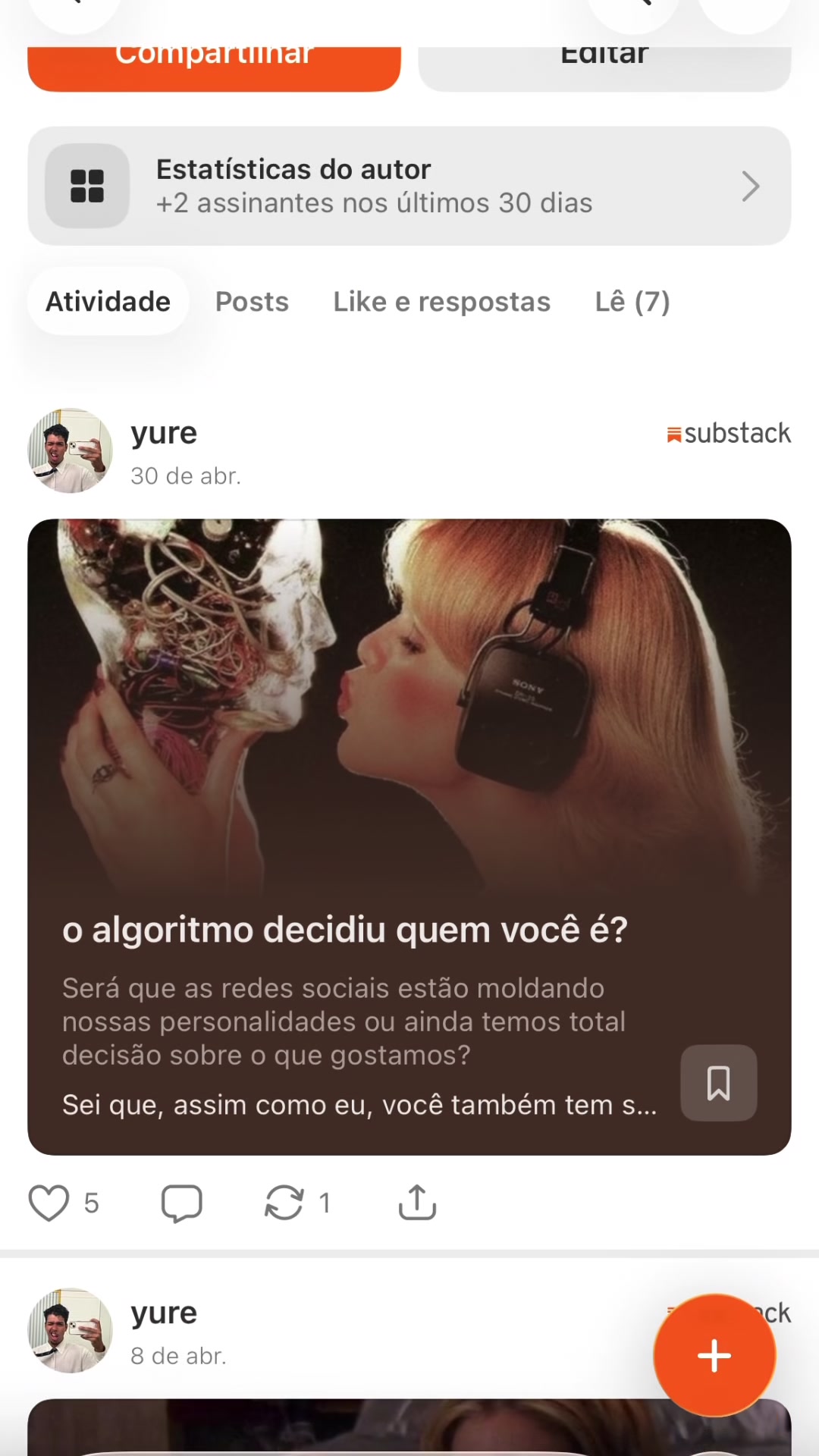Viewport: 819px width, 1456px height.
Task: Select the Atividade tab
Action: (x=108, y=301)
